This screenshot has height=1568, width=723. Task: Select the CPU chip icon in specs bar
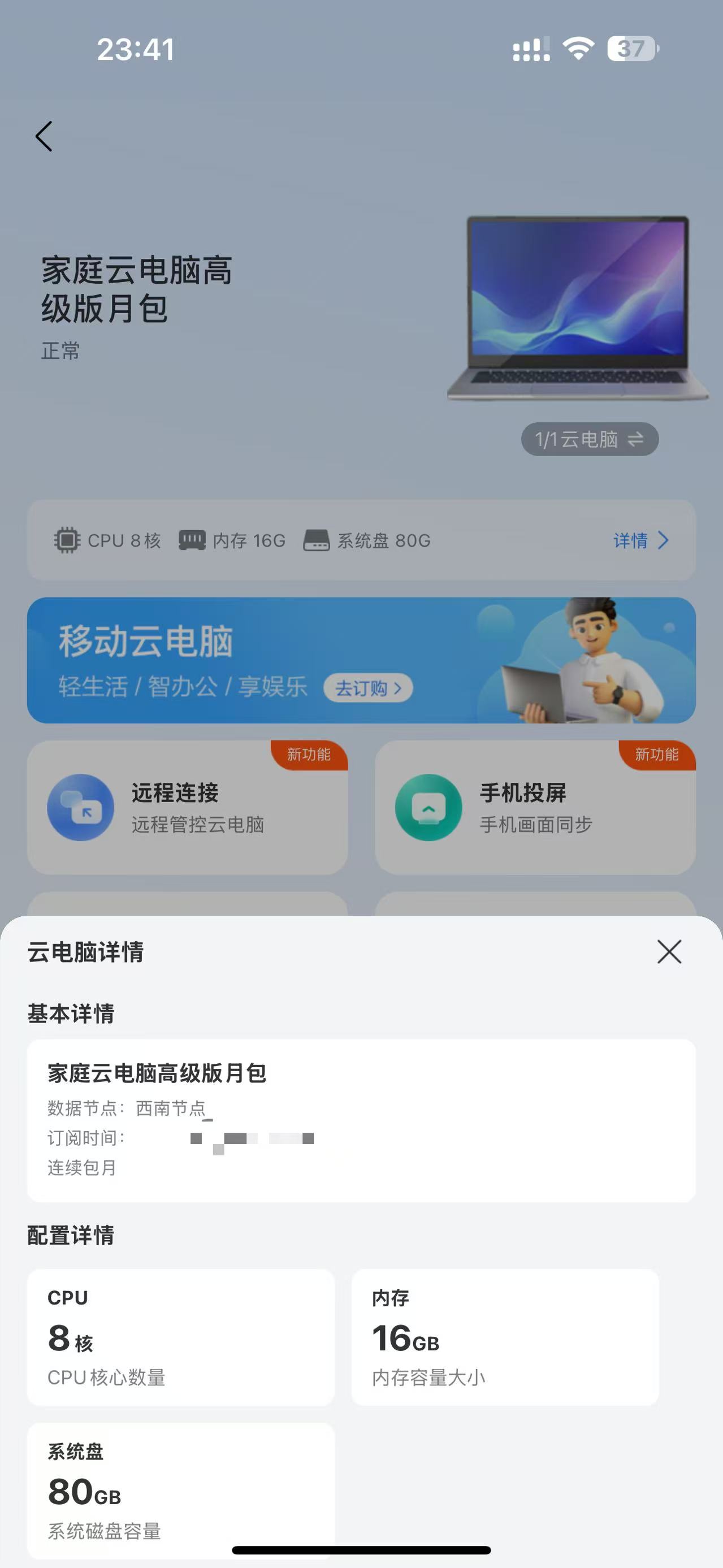[67, 540]
